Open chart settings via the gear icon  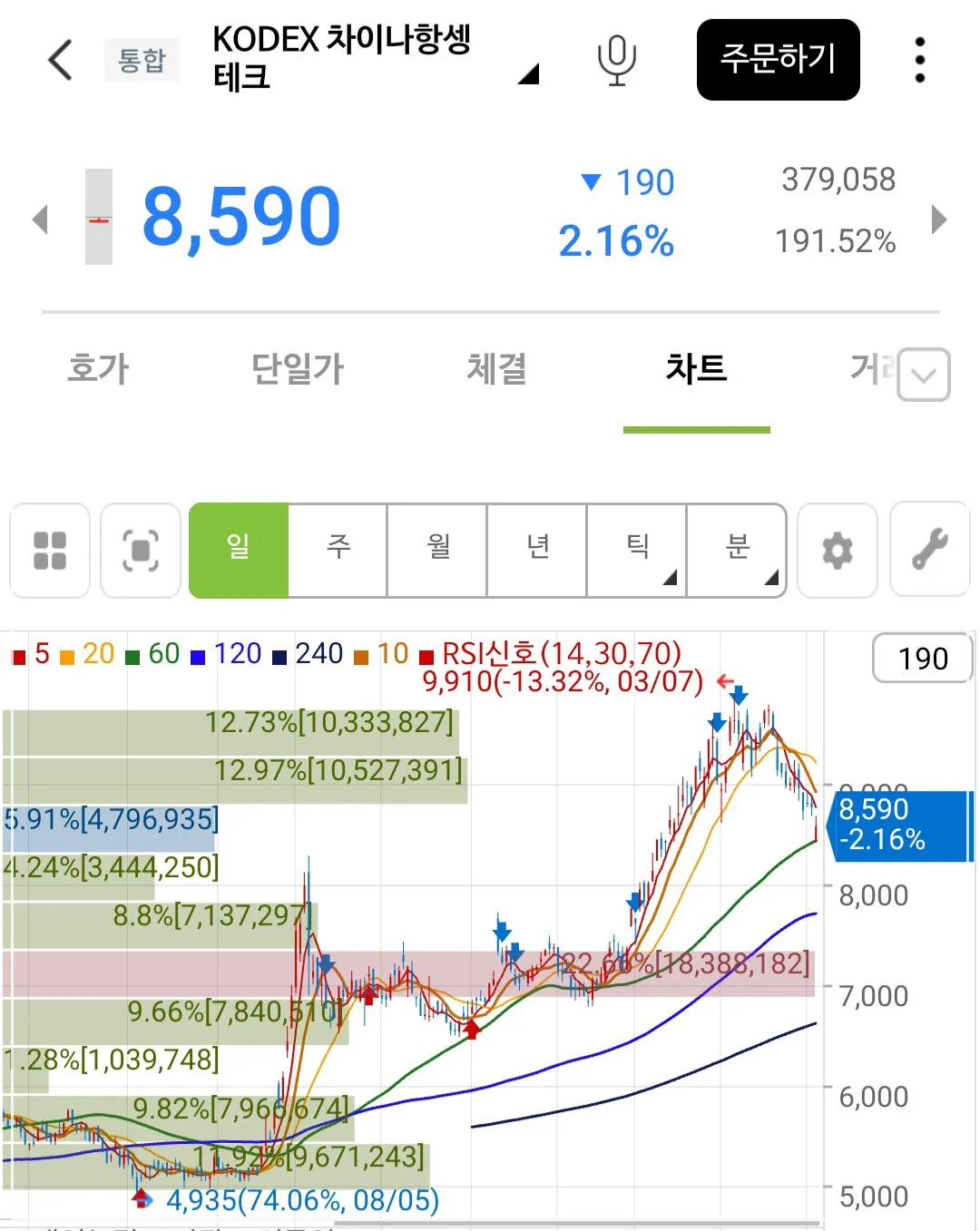coord(837,551)
